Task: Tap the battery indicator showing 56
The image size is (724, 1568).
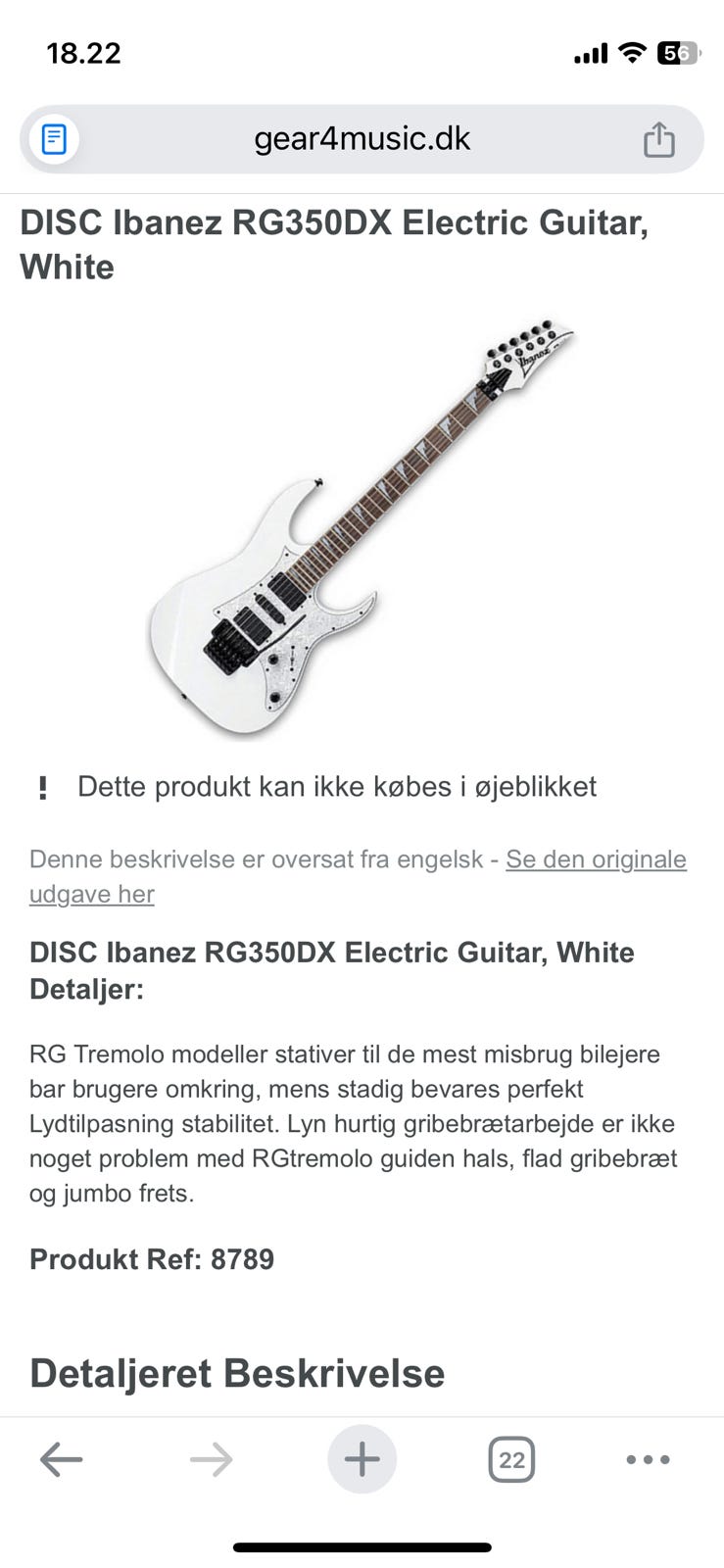Action: (682, 54)
